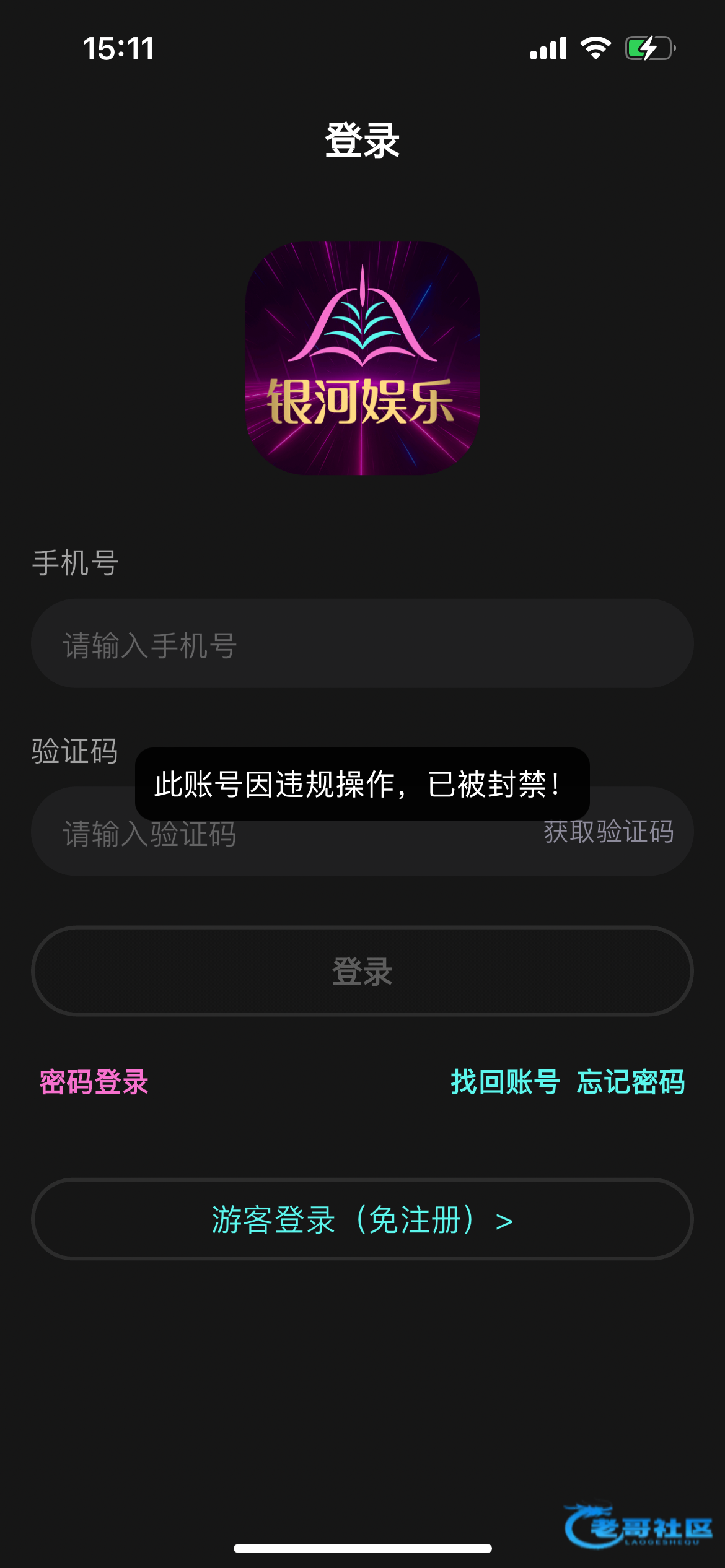Tap the 登录 login button
The height and width of the screenshot is (1568, 725).
tap(362, 971)
